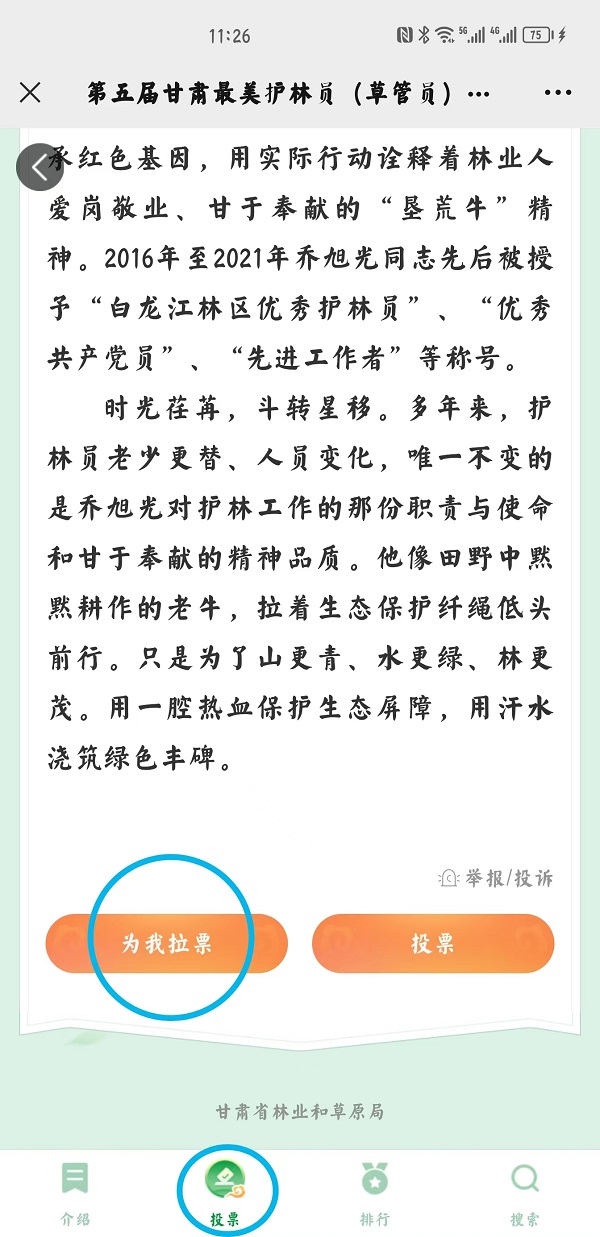The height and width of the screenshot is (1237, 600).
Task: Open the three-dot overflow menu
Action: point(558,93)
